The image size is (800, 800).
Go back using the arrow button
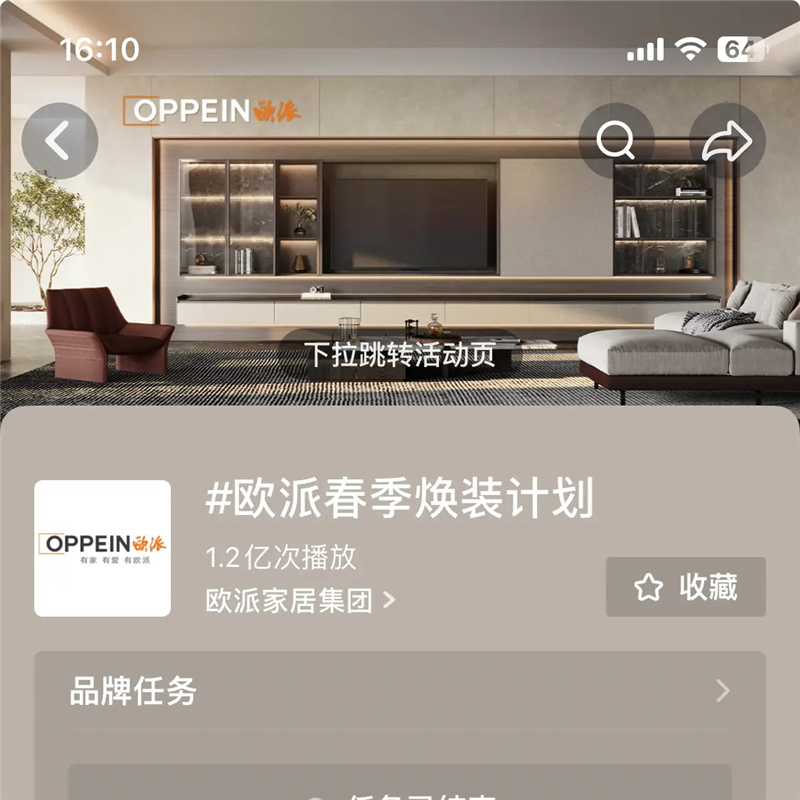coord(60,141)
